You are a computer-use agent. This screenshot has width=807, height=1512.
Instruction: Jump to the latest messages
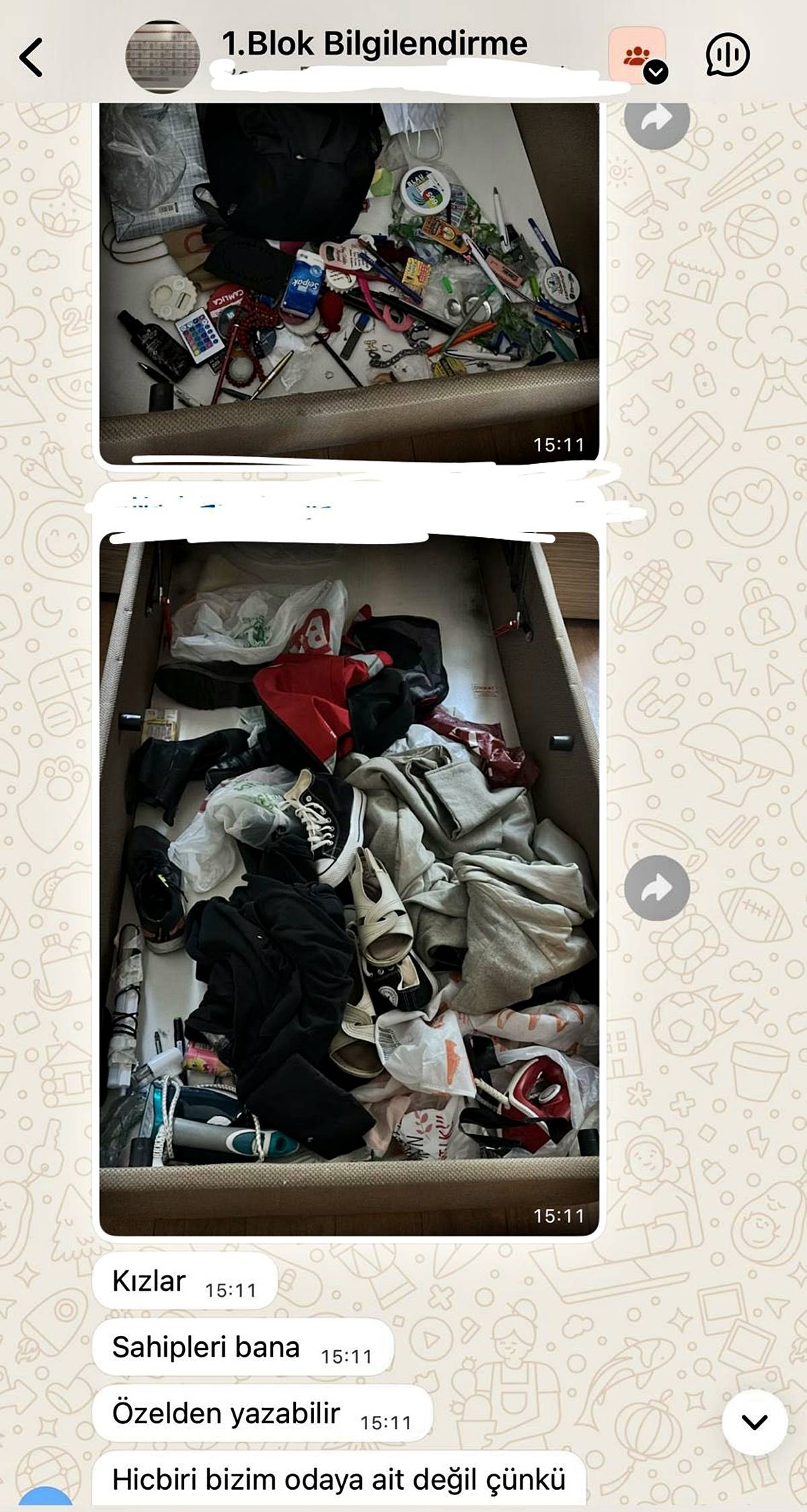click(754, 1422)
